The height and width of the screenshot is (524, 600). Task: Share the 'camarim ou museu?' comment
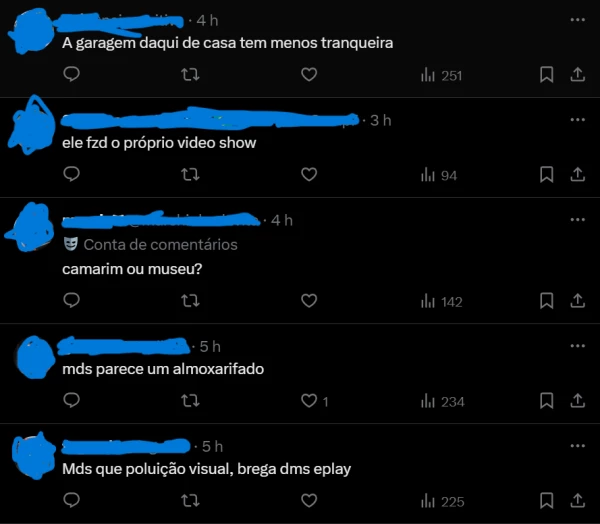[577, 300]
